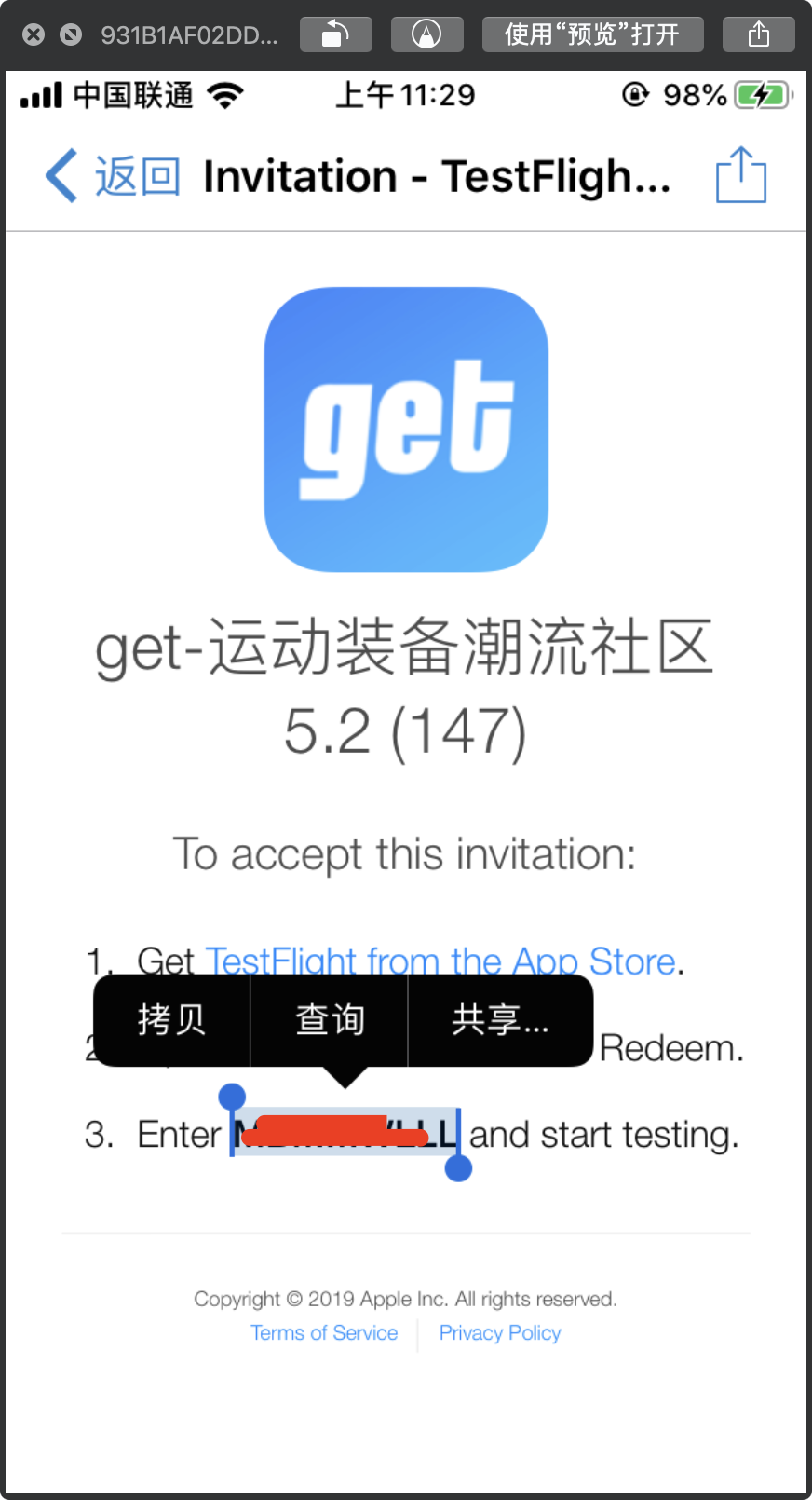Go back with the 返回 button

tap(113, 176)
